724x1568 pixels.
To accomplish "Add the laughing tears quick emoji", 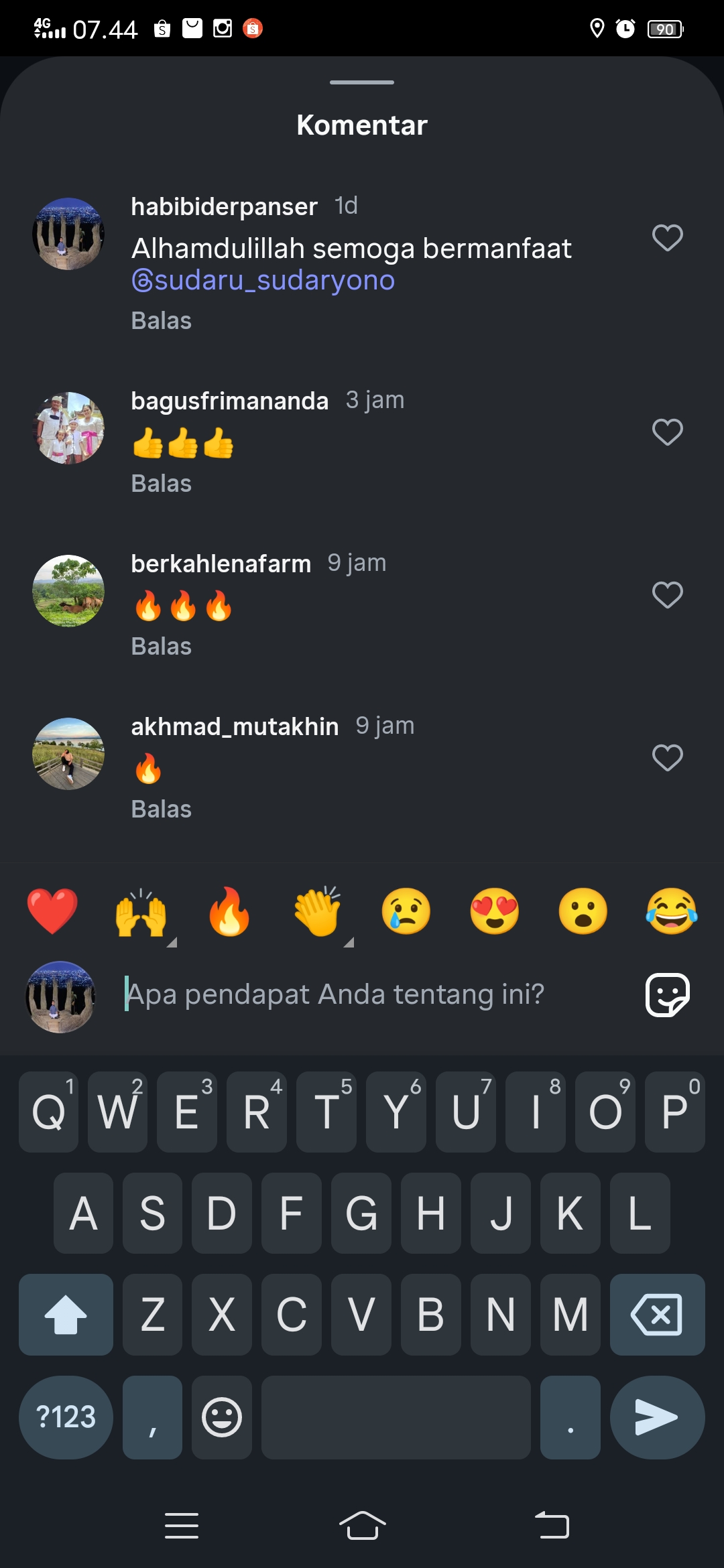I will (672, 911).
